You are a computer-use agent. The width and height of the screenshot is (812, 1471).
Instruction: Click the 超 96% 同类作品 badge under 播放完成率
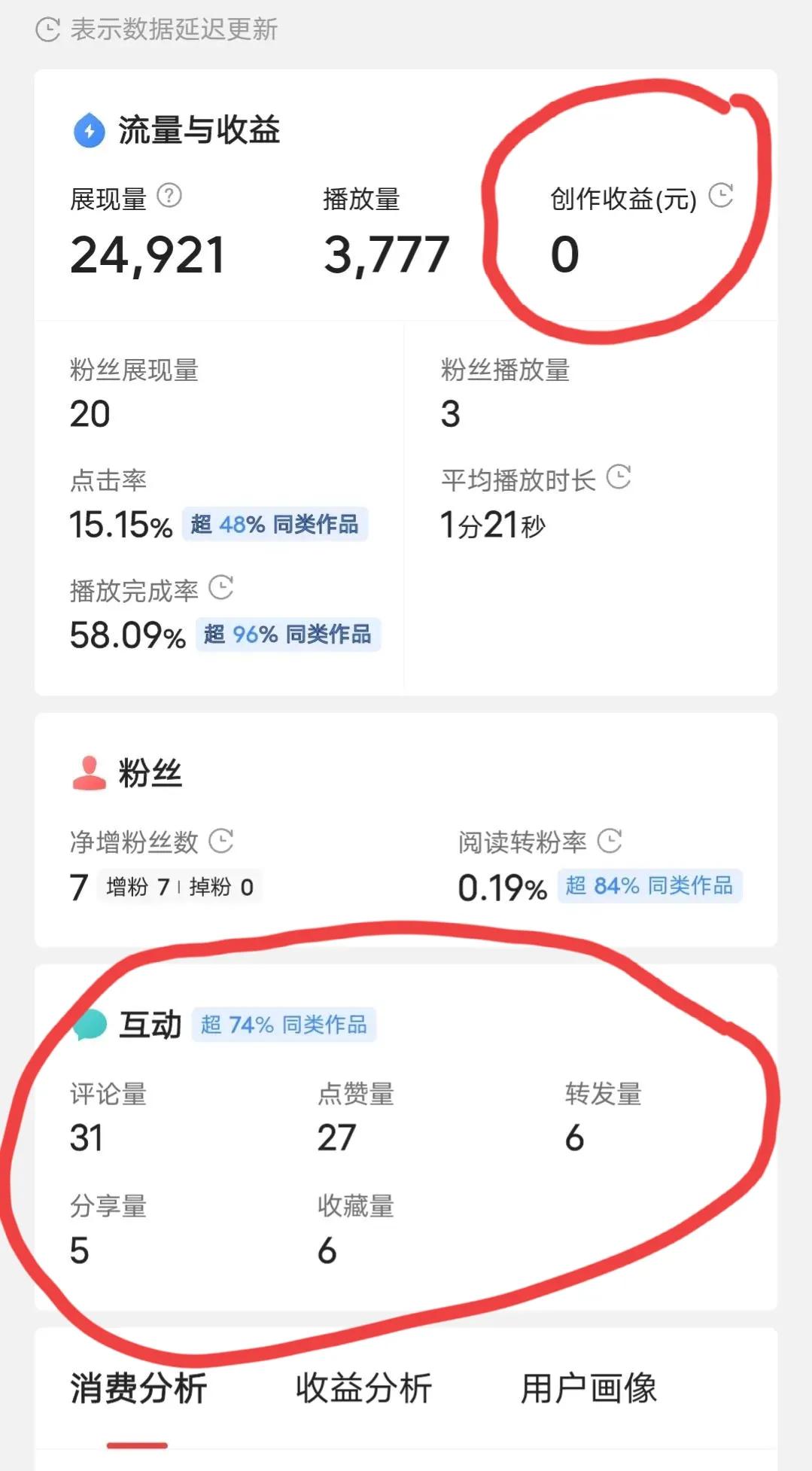(287, 635)
